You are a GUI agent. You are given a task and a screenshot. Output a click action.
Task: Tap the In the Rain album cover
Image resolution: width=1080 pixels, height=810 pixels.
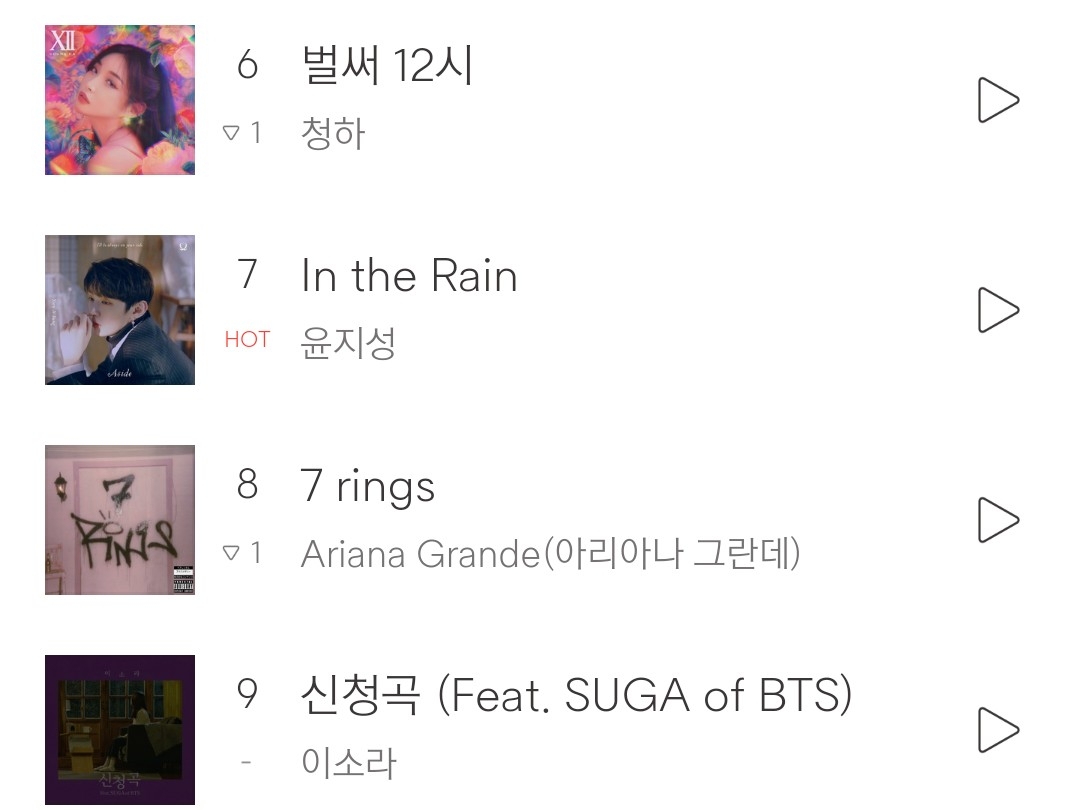click(120, 310)
